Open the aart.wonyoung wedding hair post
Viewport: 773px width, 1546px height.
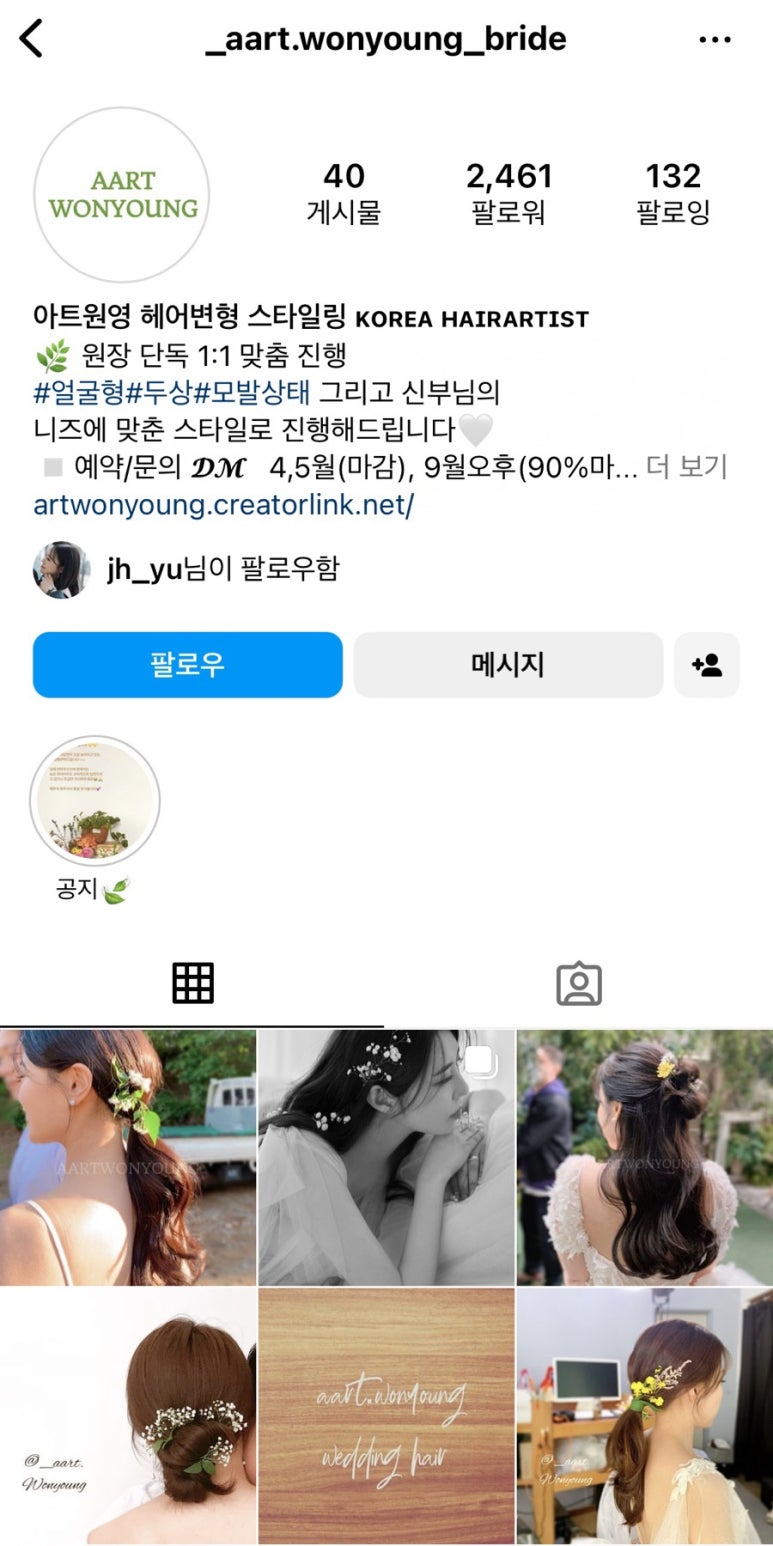click(x=387, y=1416)
